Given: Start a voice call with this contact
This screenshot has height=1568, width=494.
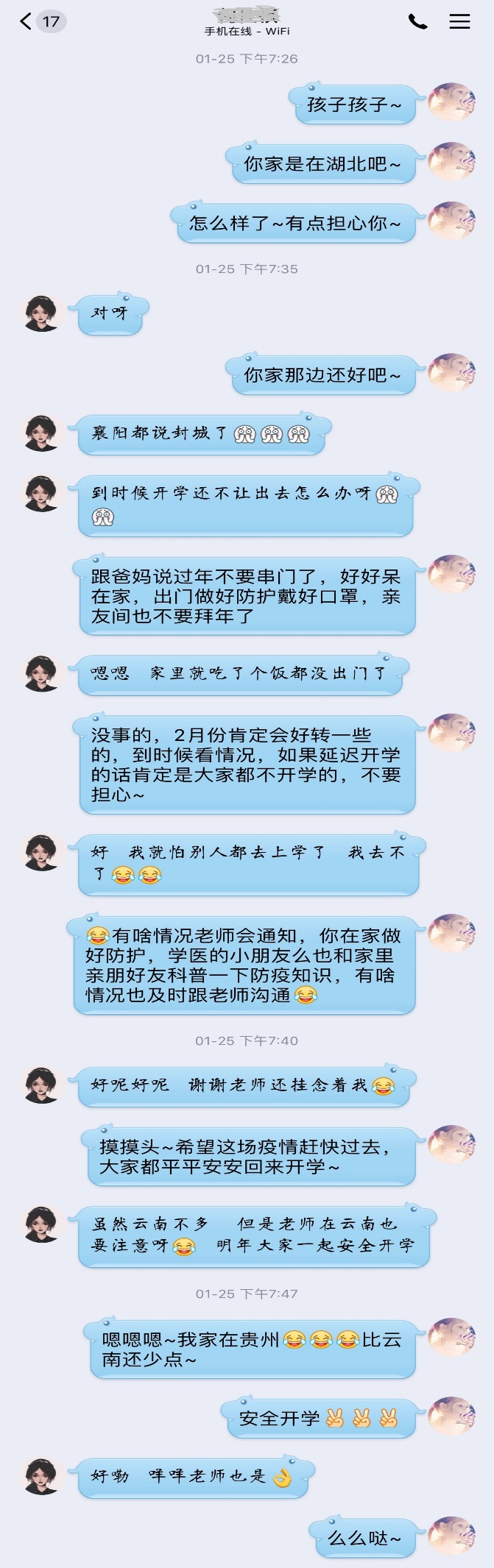Looking at the screenshot, I should coord(417,21).
